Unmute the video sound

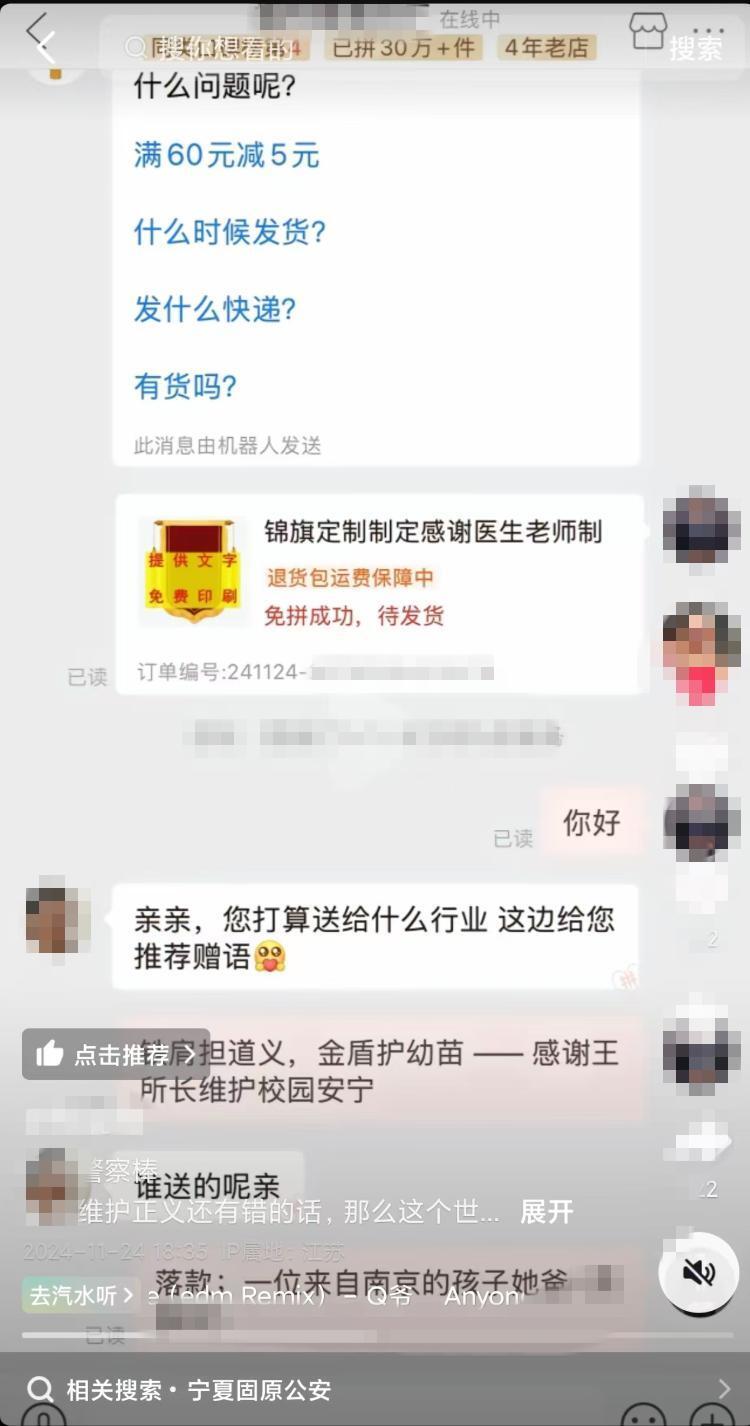(699, 1272)
